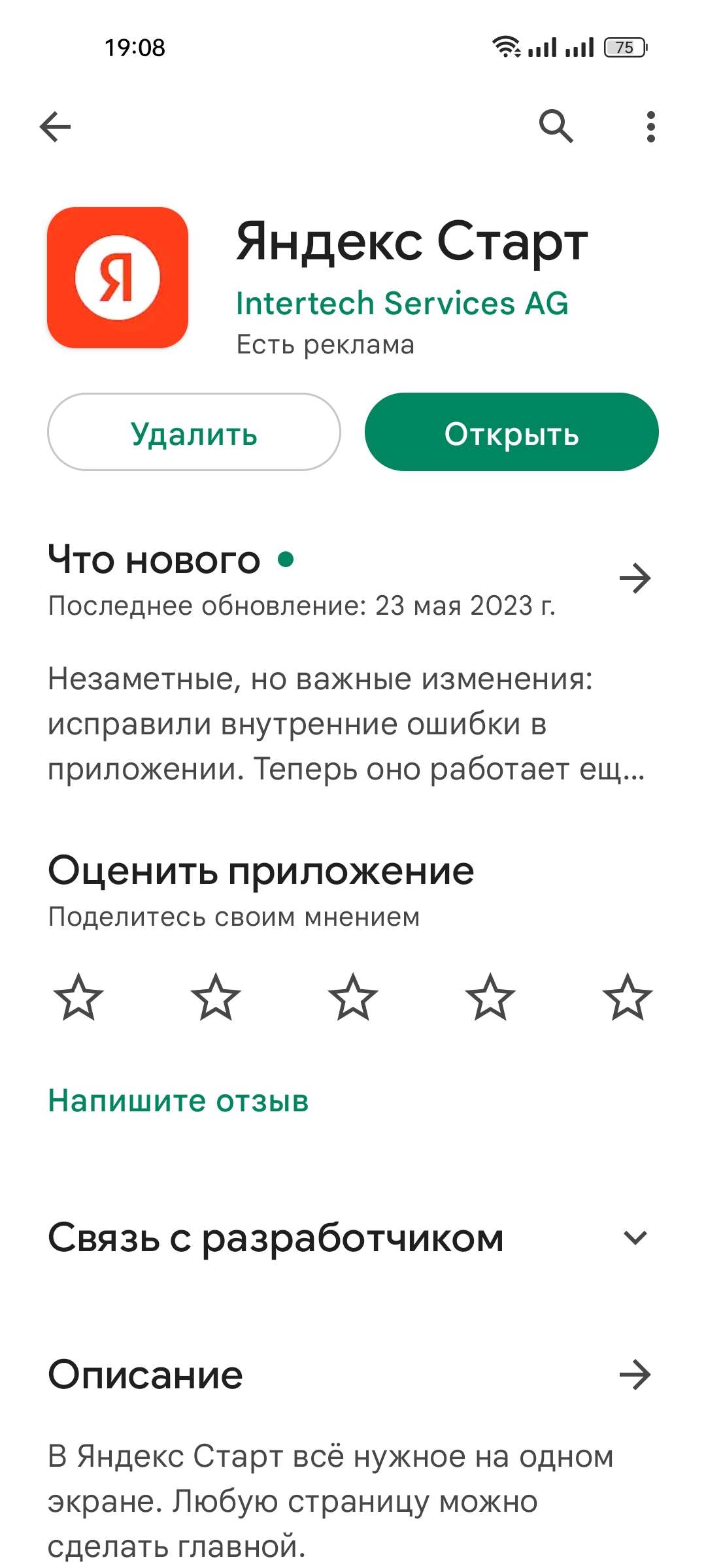Launch the app with the Открыть button

(511, 433)
